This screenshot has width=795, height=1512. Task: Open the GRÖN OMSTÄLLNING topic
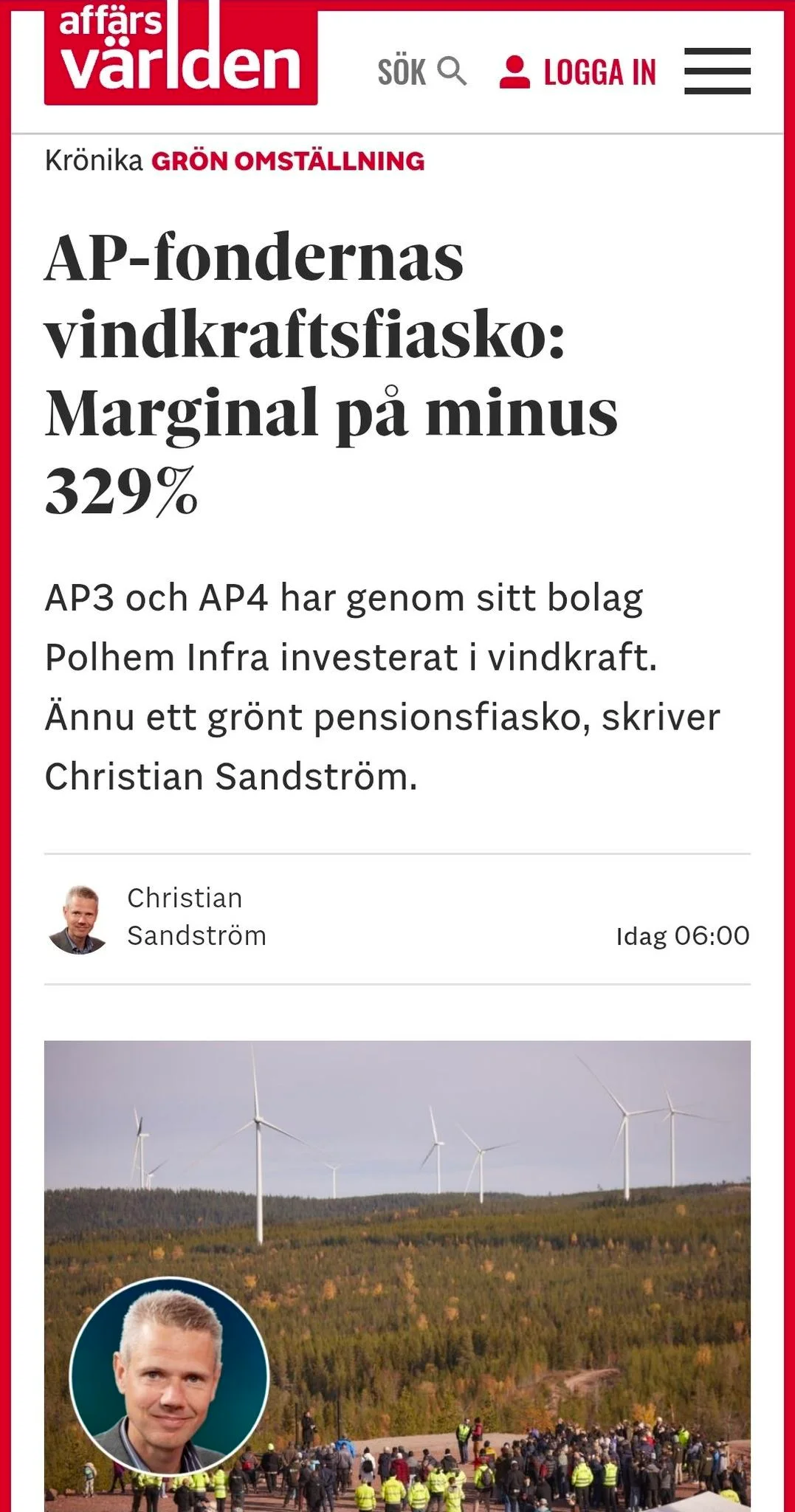click(288, 161)
